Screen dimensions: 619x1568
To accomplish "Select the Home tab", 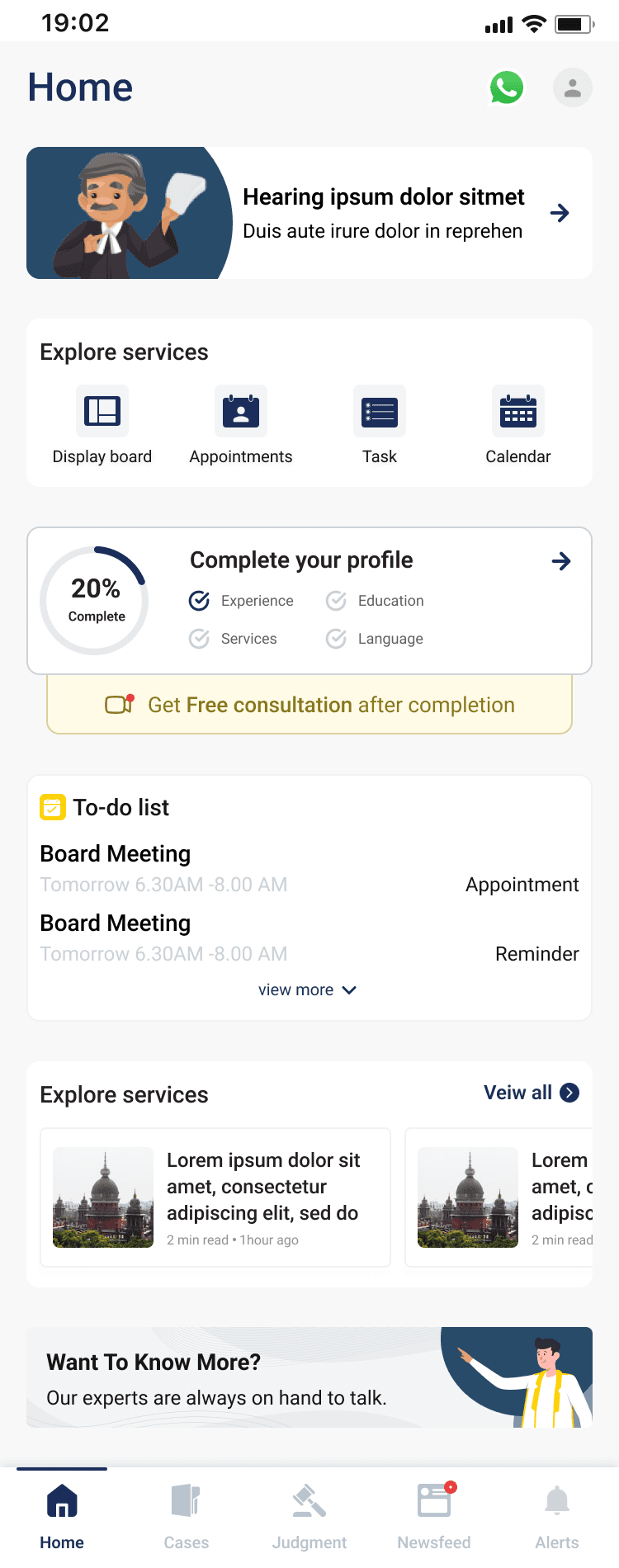I will (62, 1517).
